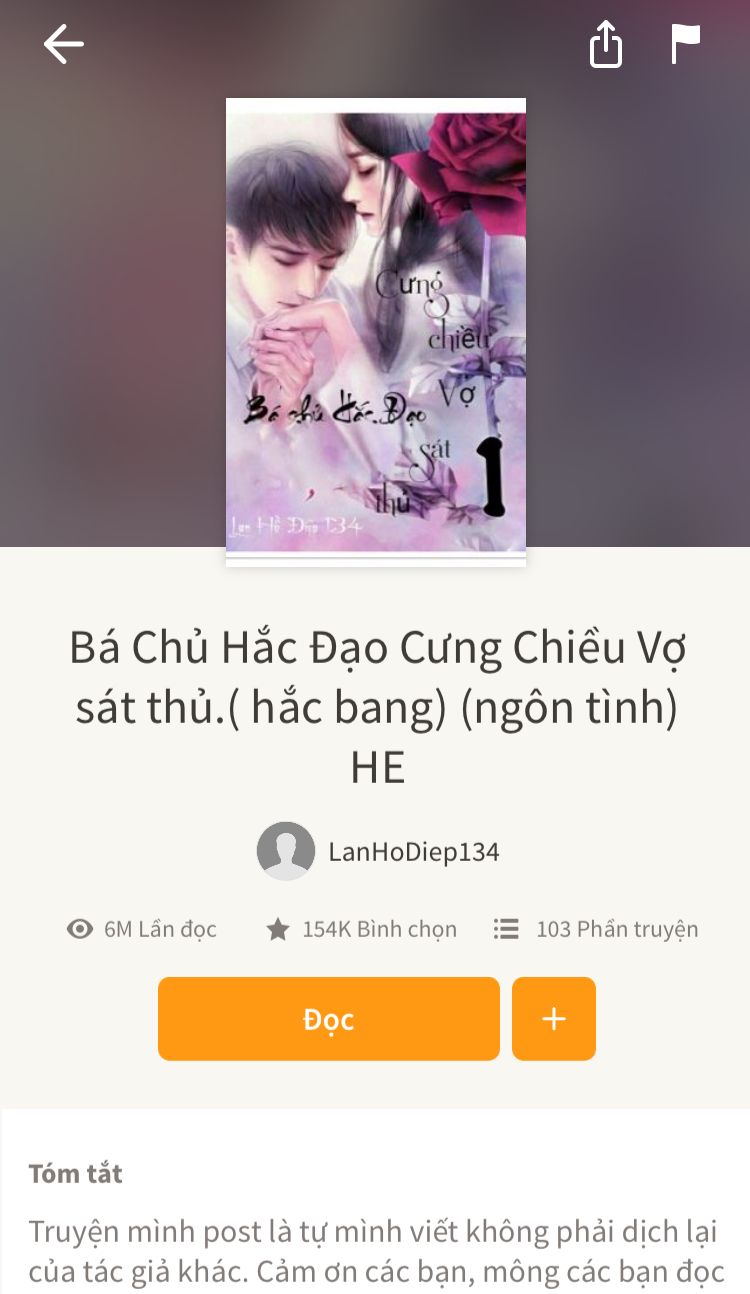Go back using the arrow icon

63,45
